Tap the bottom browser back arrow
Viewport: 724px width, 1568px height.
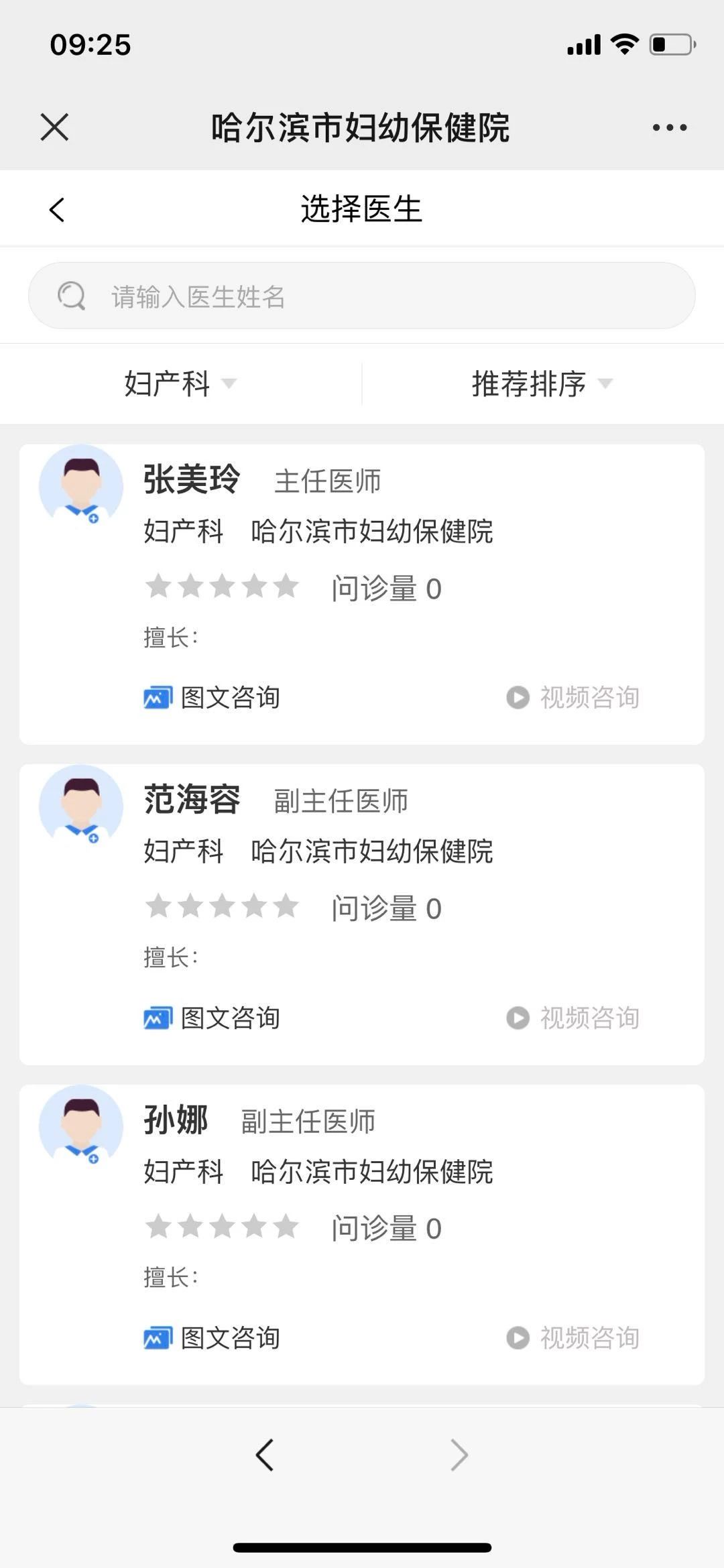(265, 1455)
